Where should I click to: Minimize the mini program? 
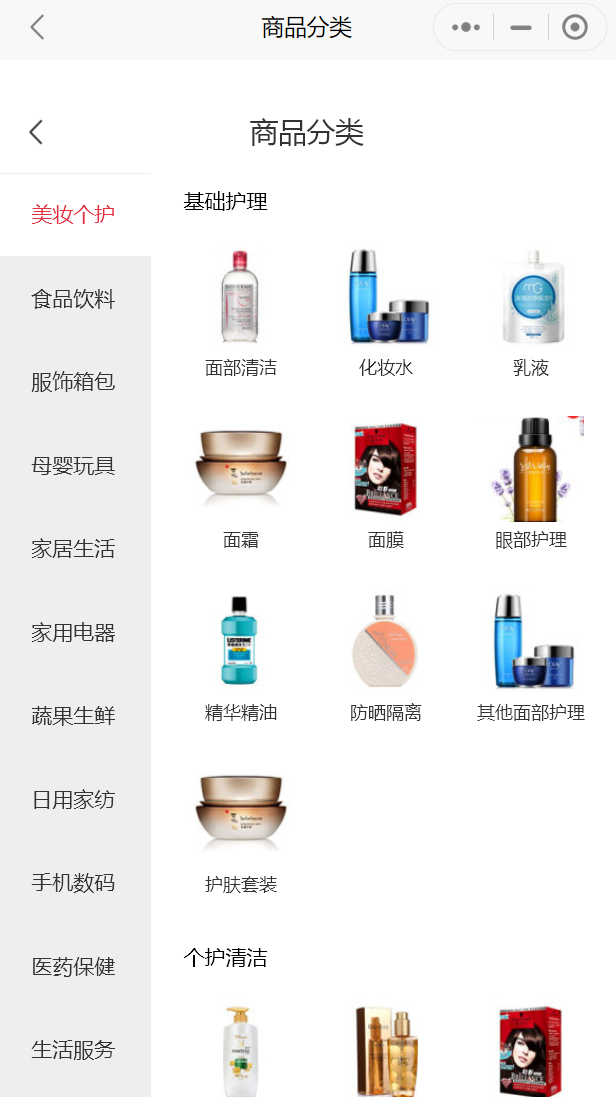[521, 27]
